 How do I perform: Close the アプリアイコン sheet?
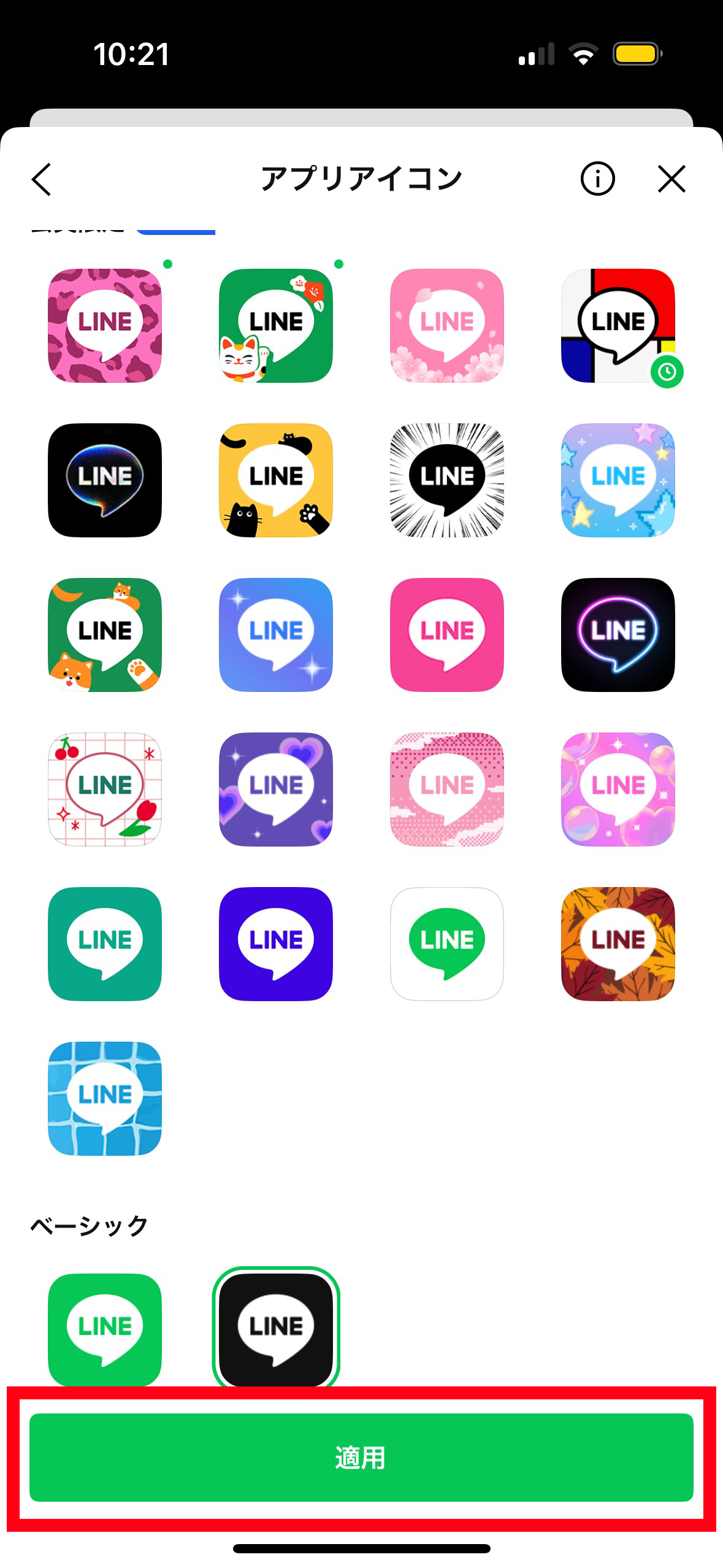(671, 179)
